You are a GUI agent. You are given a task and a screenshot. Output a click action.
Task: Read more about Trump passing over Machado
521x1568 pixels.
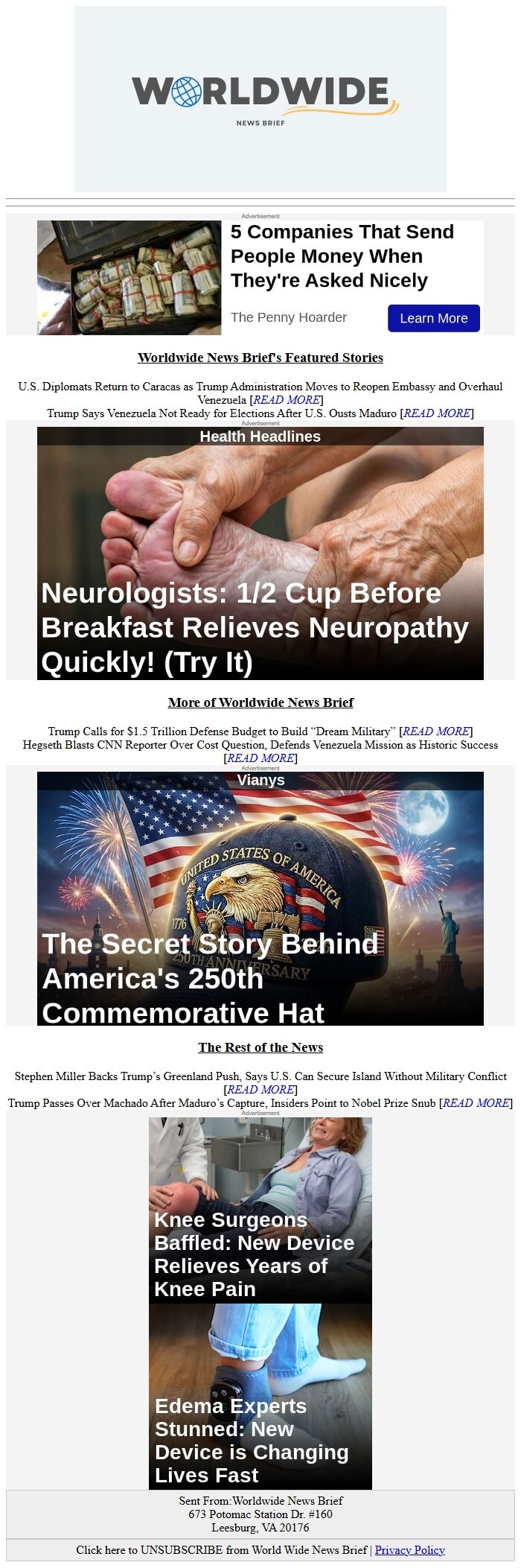476,1103
